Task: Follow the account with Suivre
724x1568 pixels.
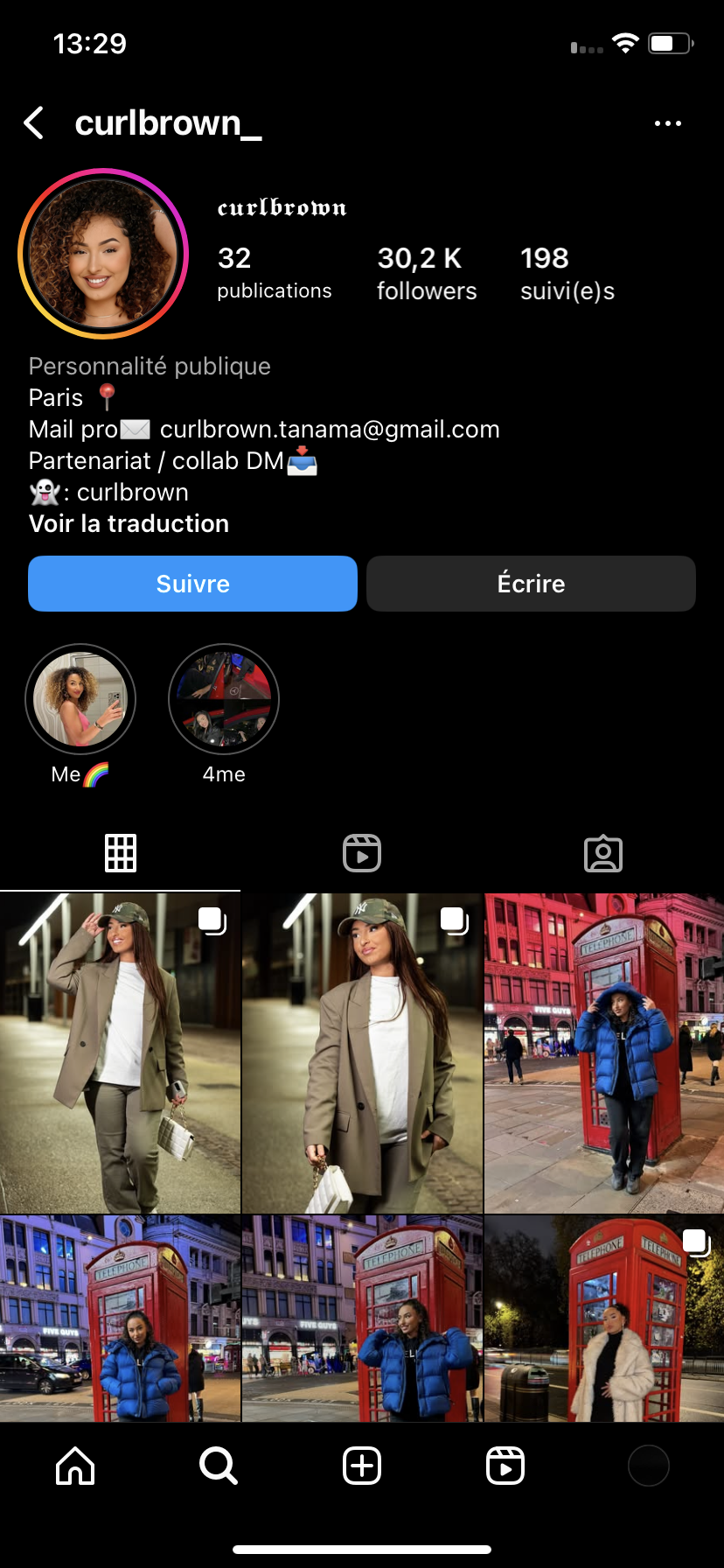Action: click(192, 584)
